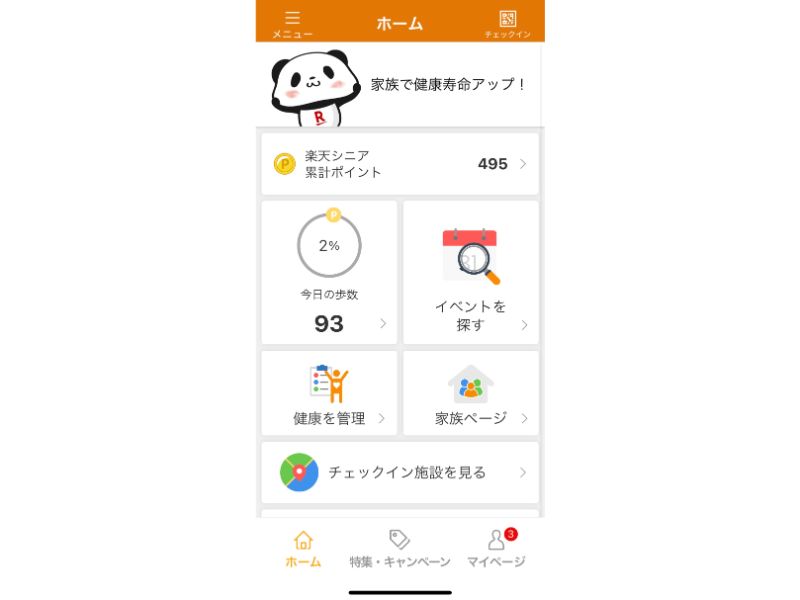Viewport: 800px width, 600px height.
Task: Open the 家族ページ card
Action: [471, 393]
